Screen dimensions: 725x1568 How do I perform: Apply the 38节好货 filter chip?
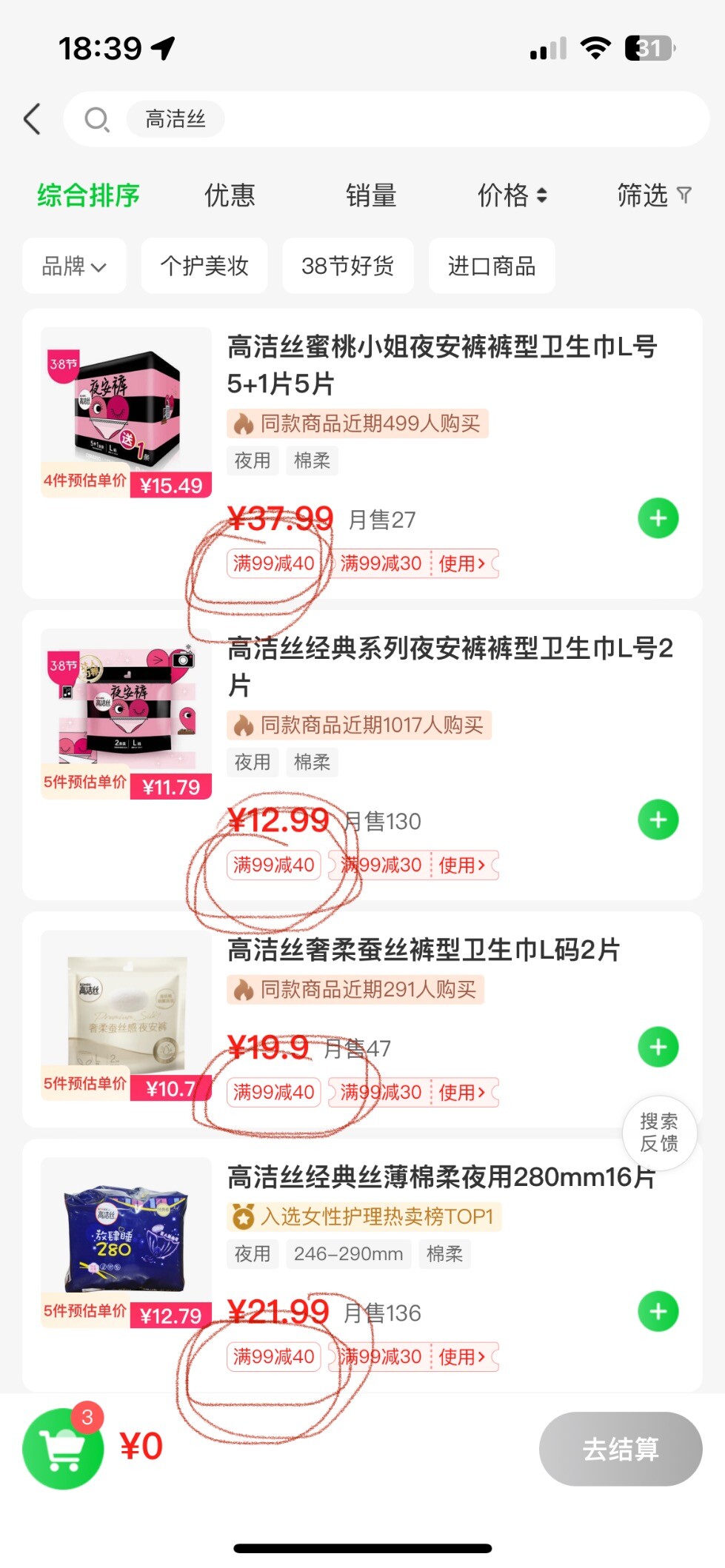348,266
